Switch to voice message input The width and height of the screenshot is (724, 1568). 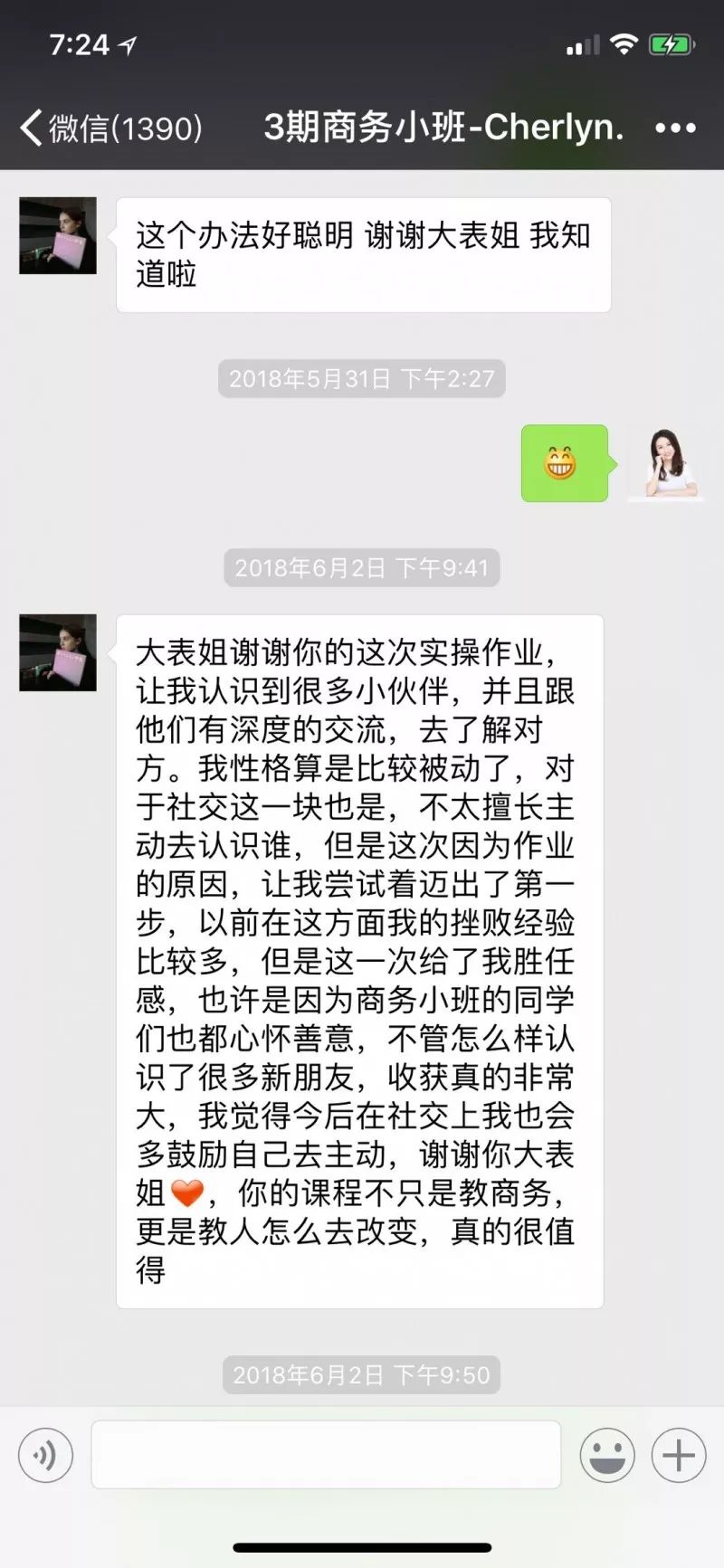coord(45,1455)
